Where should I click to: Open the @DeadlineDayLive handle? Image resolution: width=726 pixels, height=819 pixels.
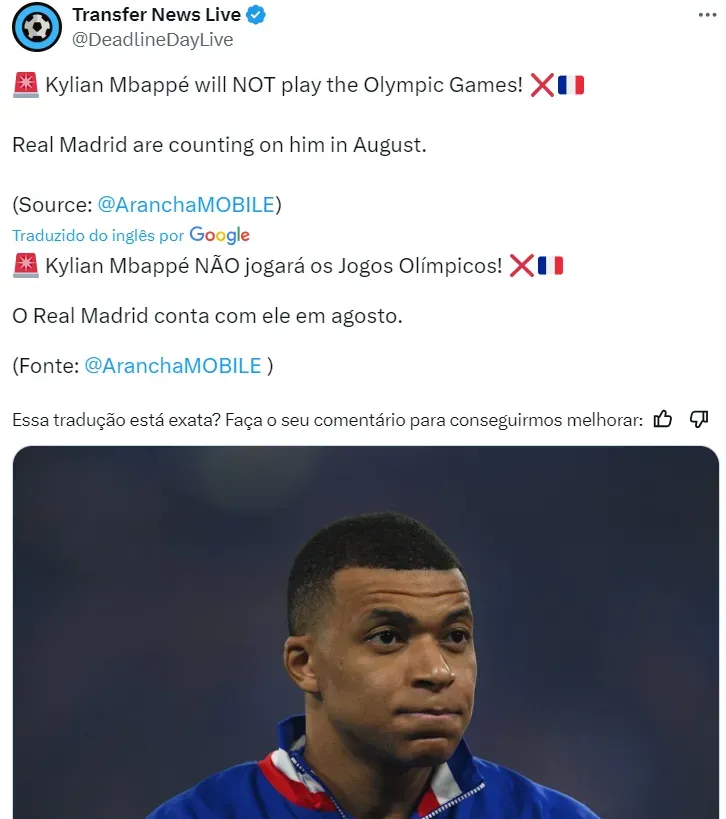(x=152, y=40)
